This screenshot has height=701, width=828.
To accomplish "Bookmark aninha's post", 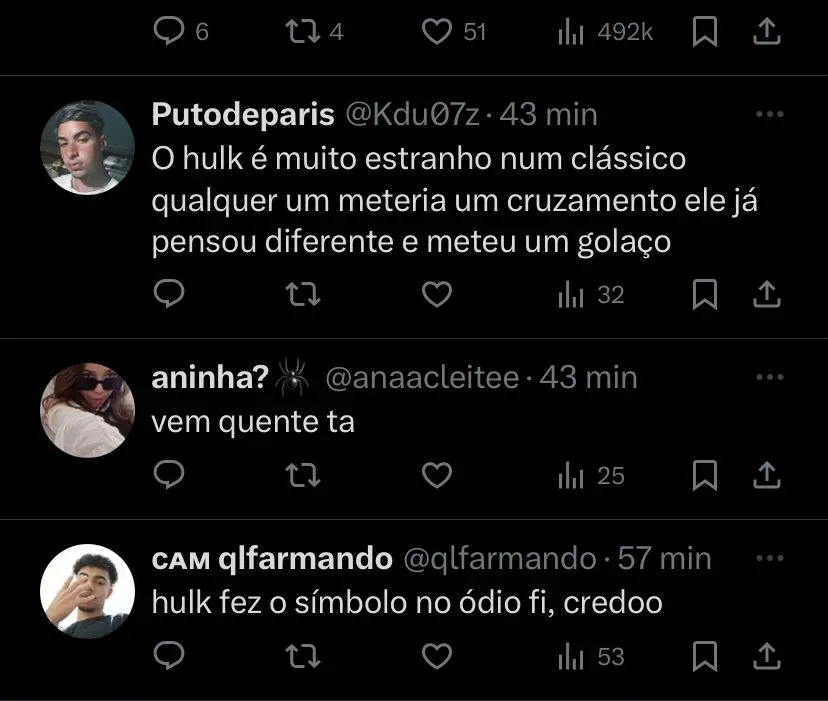I will coord(705,476).
